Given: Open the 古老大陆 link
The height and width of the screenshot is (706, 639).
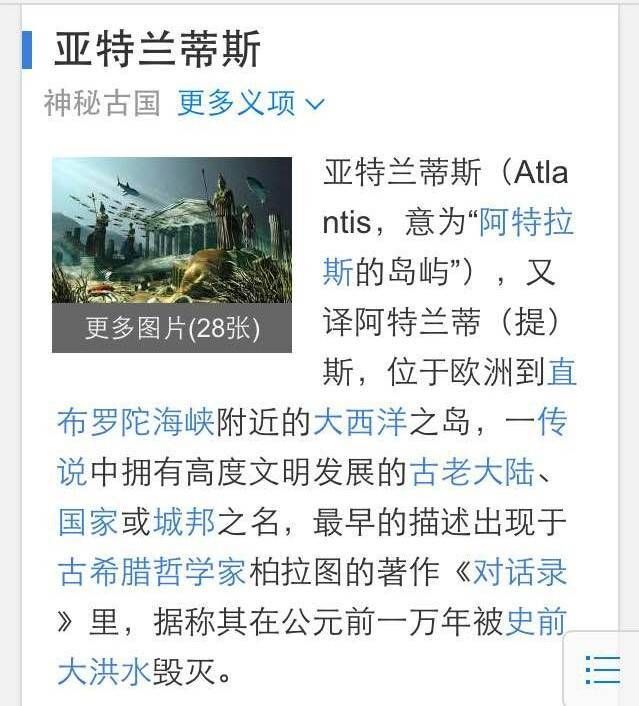Looking at the screenshot, I should (x=471, y=471).
